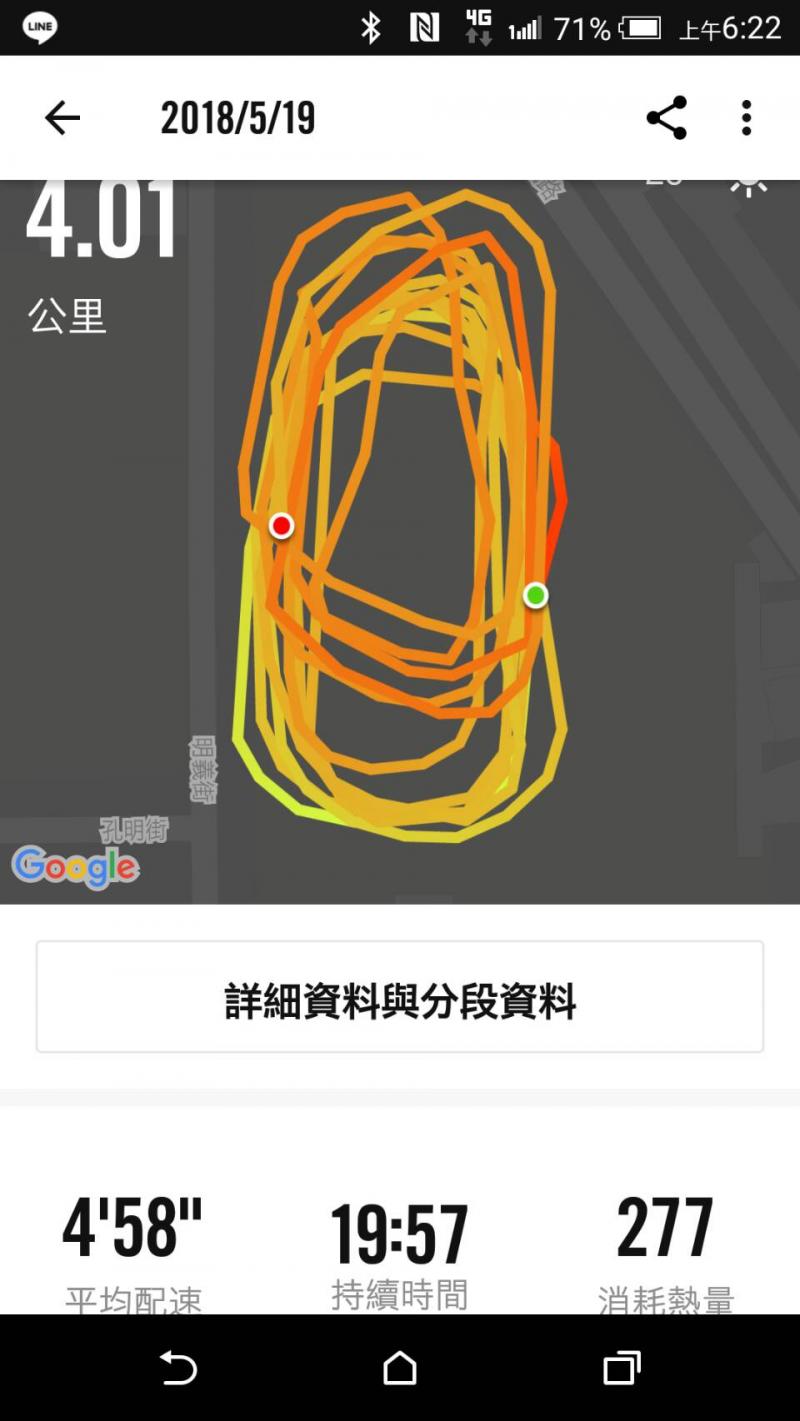Open 詳細資料與分段資料 details button
The image size is (800, 1421).
[400, 997]
